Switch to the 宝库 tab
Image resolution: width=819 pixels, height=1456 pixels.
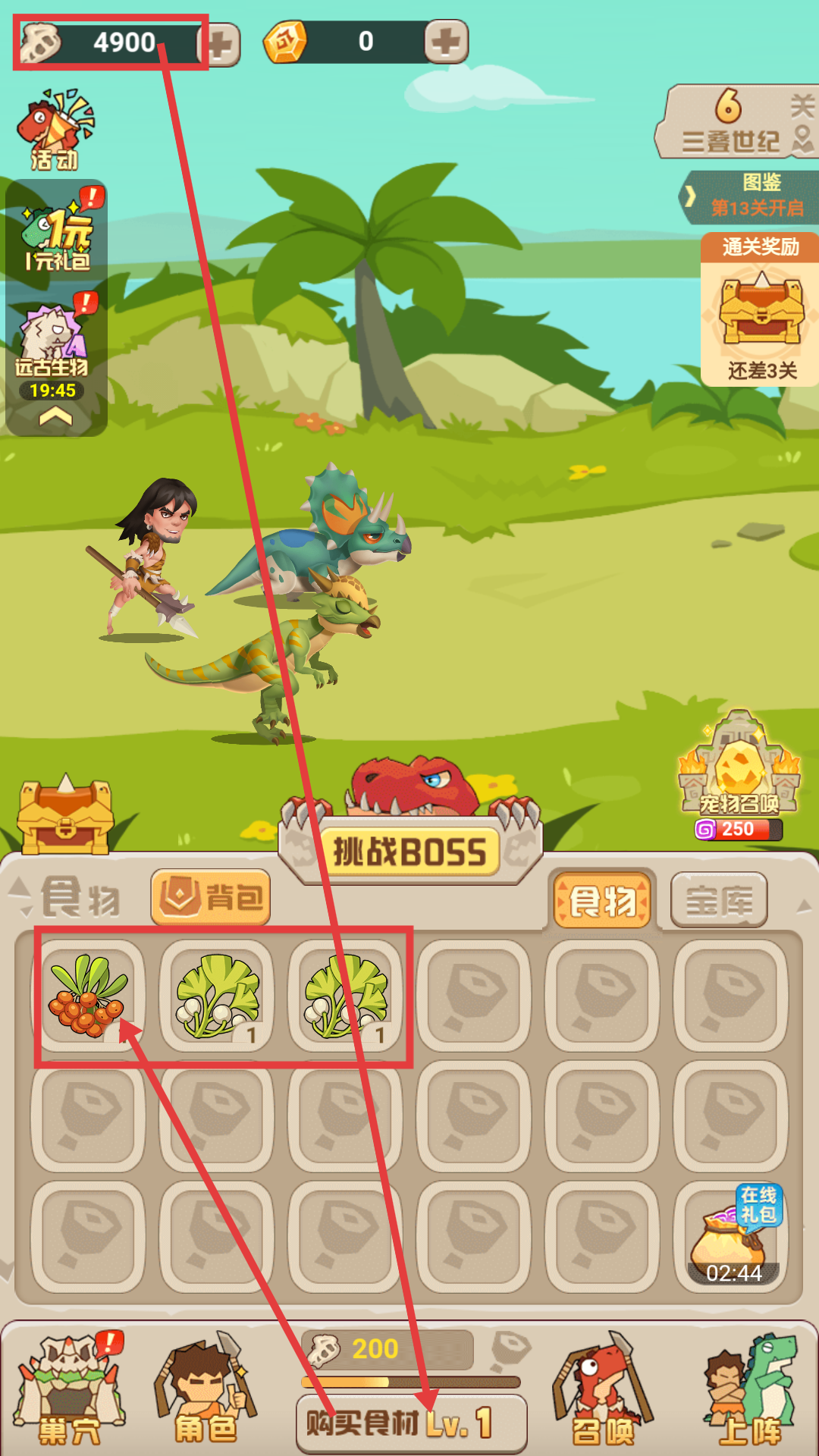(719, 901)
